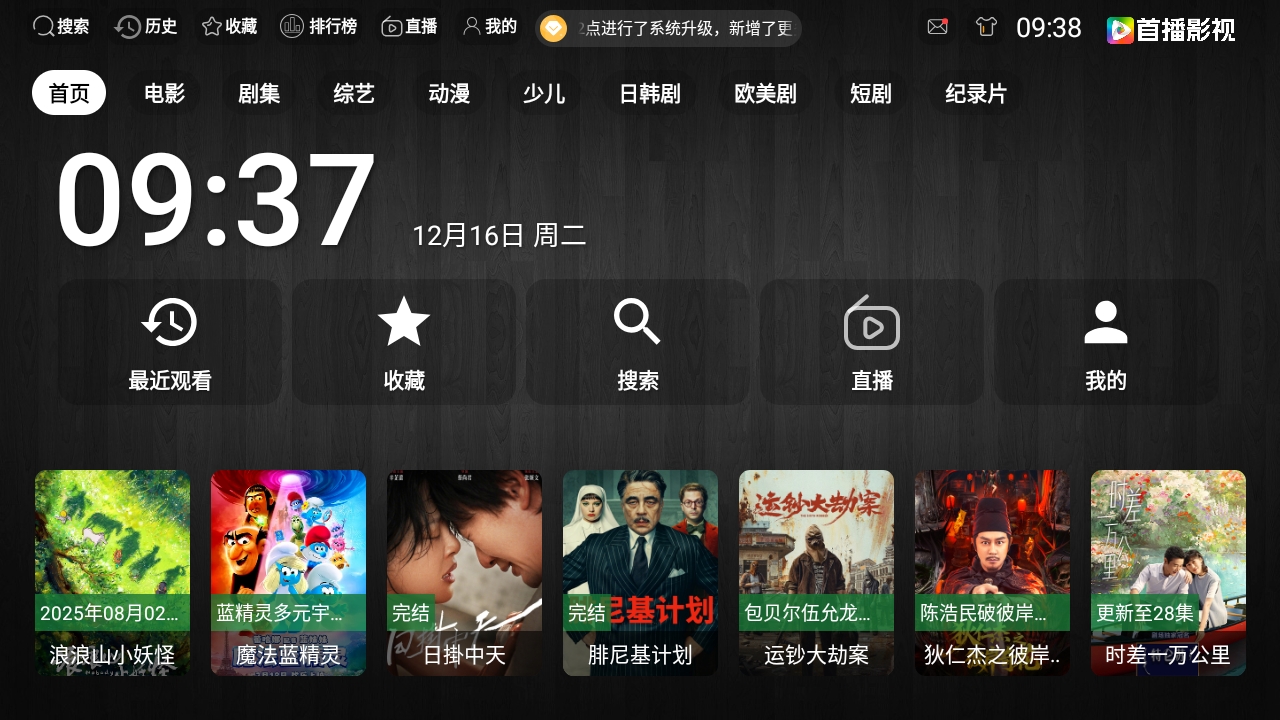Switch to the 电影 tab
The width and height of the screenshot is (1280, 720).
pyautogui.click(x=164, y=94)
